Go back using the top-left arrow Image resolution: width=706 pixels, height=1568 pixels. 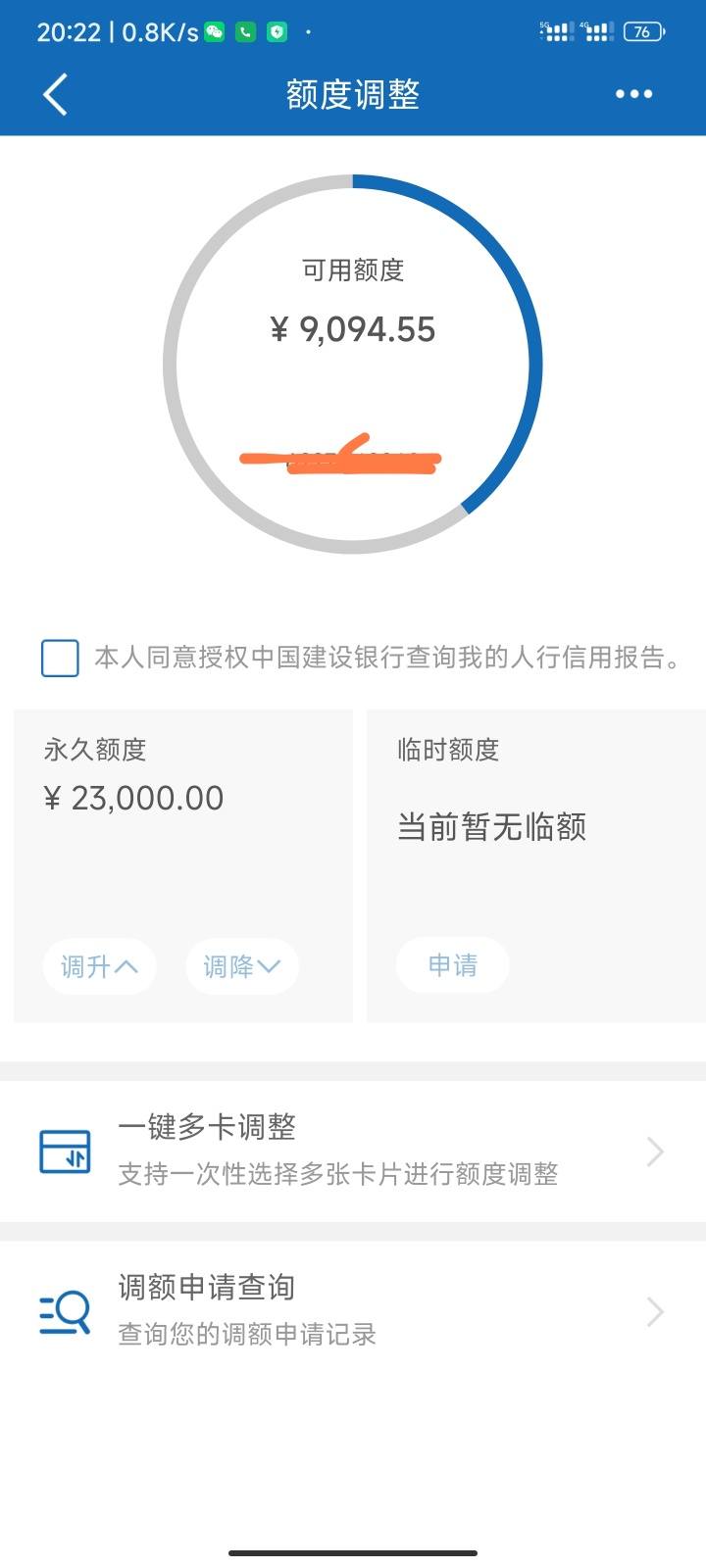56,94
